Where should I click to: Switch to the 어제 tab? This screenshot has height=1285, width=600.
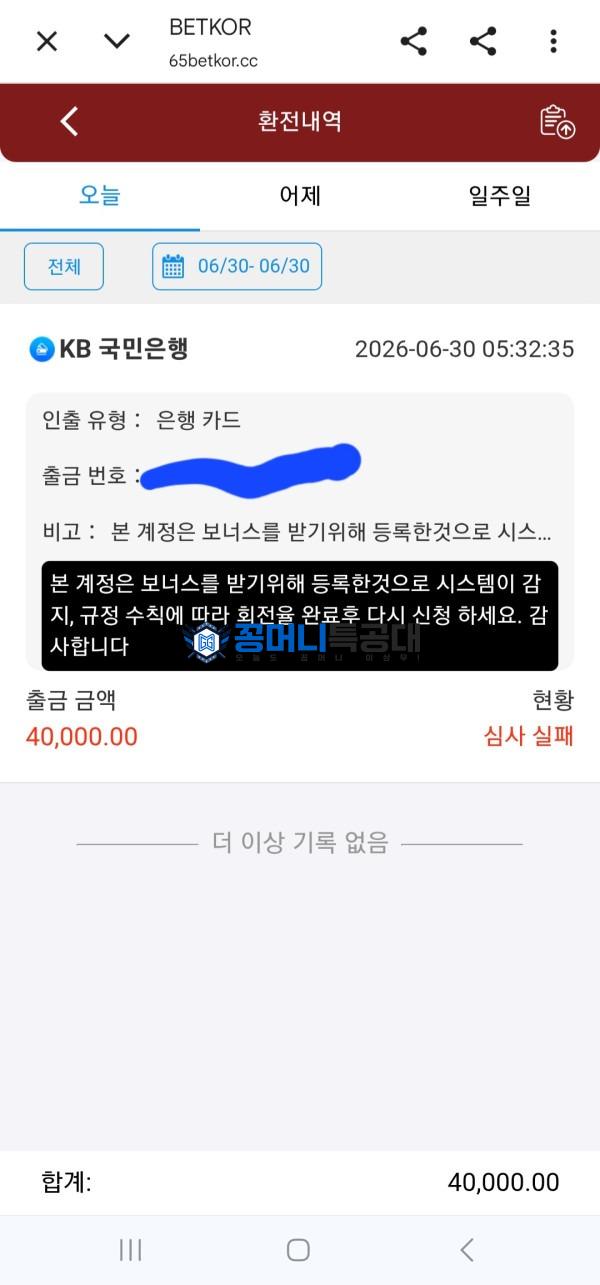[300, 195]
